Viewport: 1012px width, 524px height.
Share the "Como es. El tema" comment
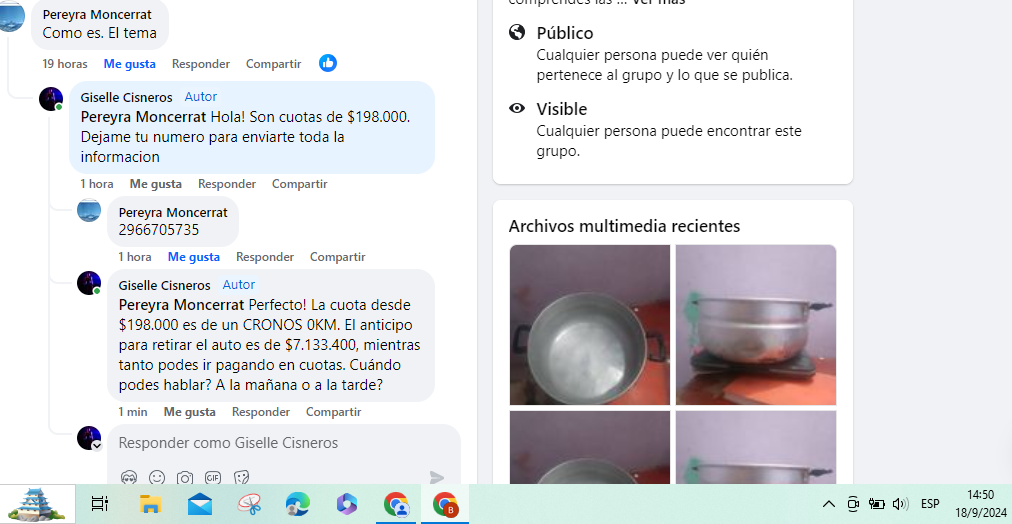pyautogui.click(x=273, y=64)
